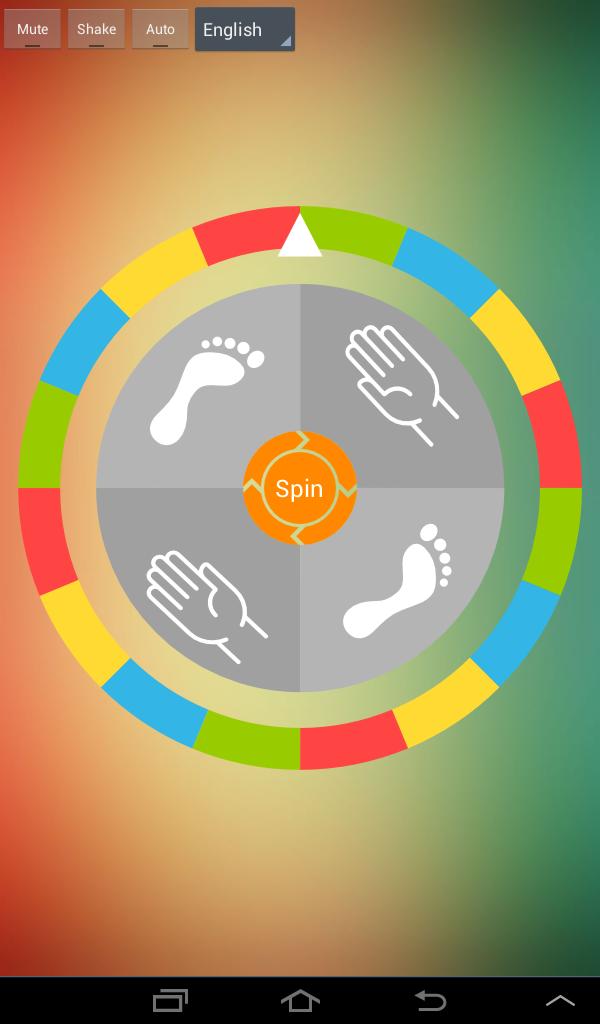
Task: Toggle the Mute button
Action: pos(32,29)
